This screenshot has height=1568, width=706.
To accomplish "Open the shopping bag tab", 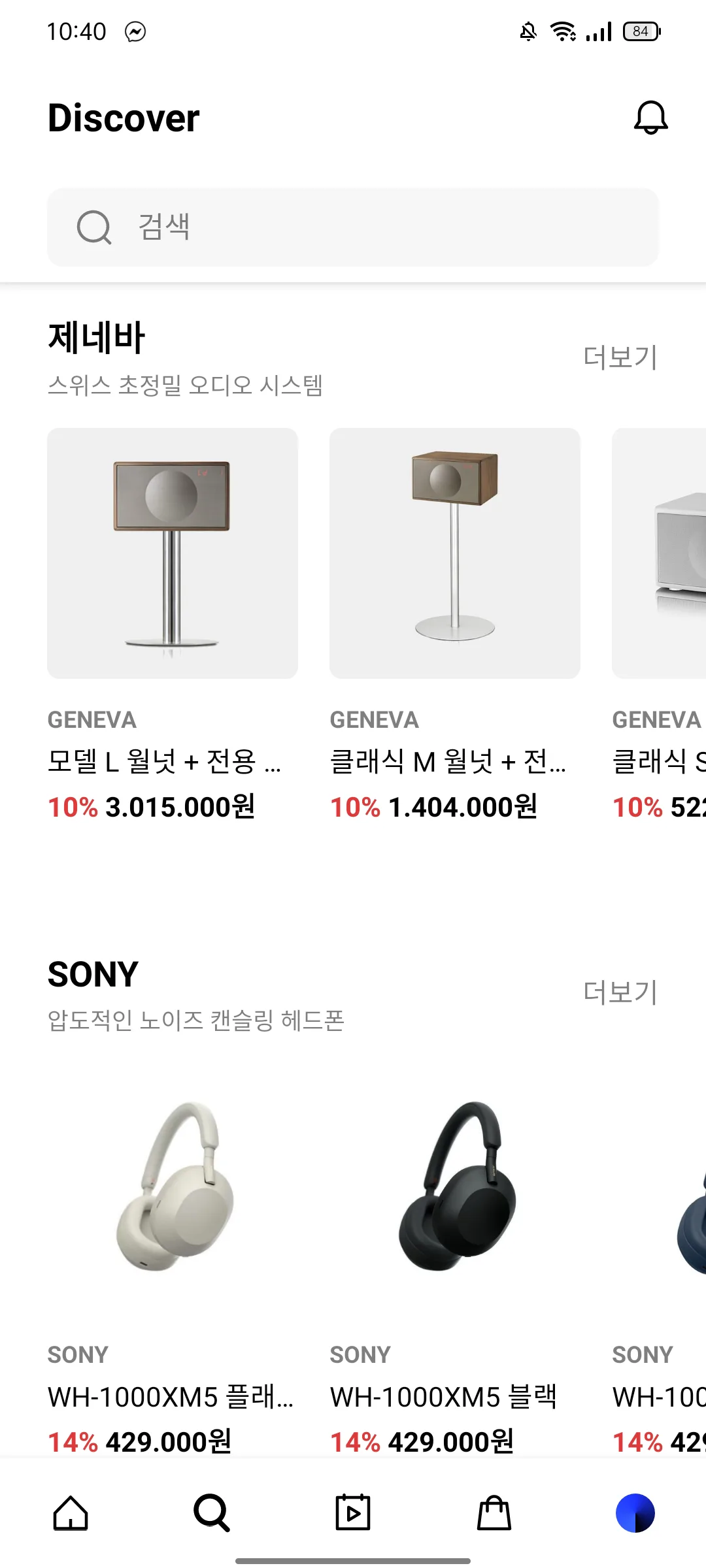I will click(x=494, y=1513).
